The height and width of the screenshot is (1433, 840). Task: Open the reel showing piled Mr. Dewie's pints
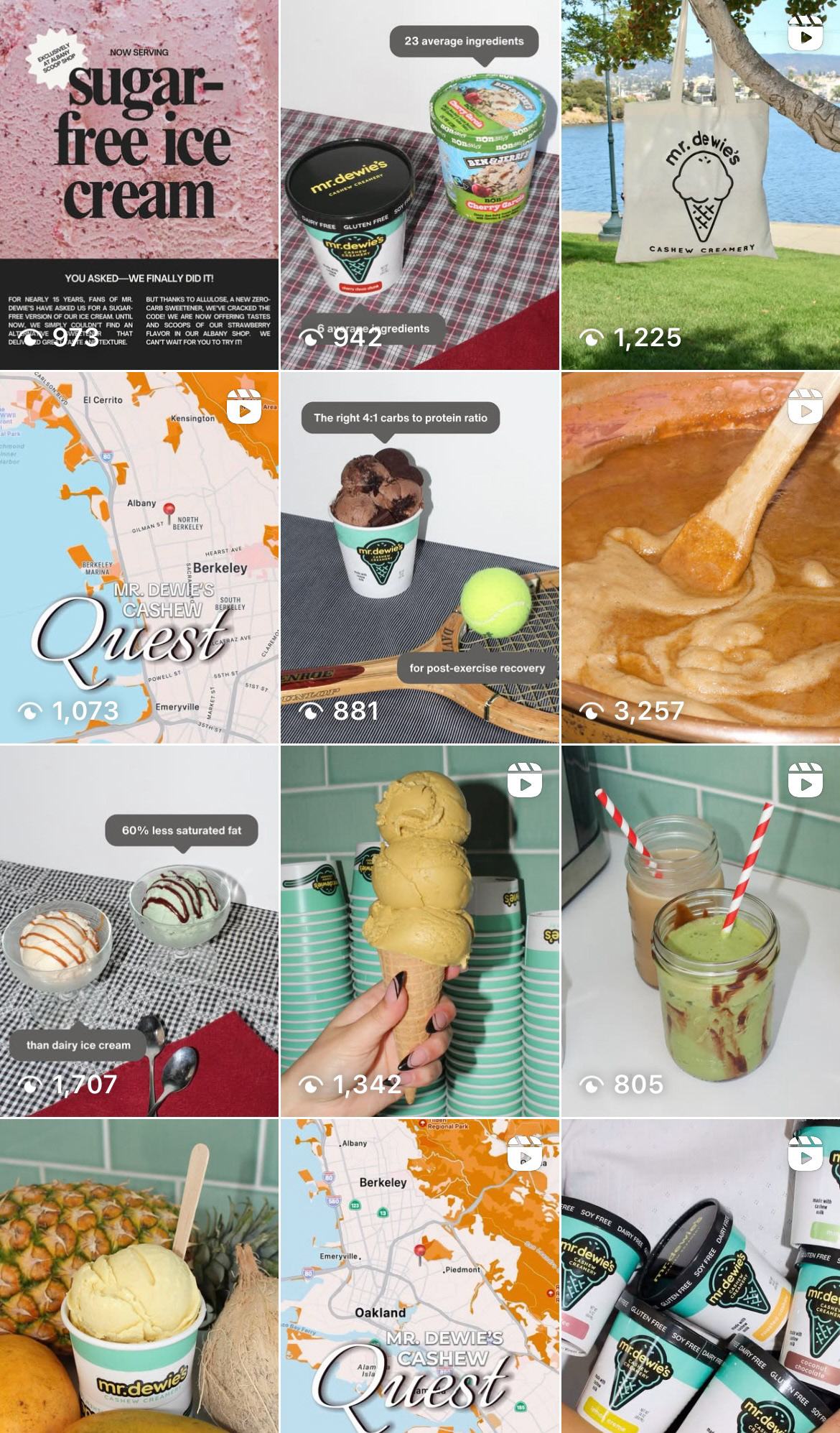click(701, 1276)
